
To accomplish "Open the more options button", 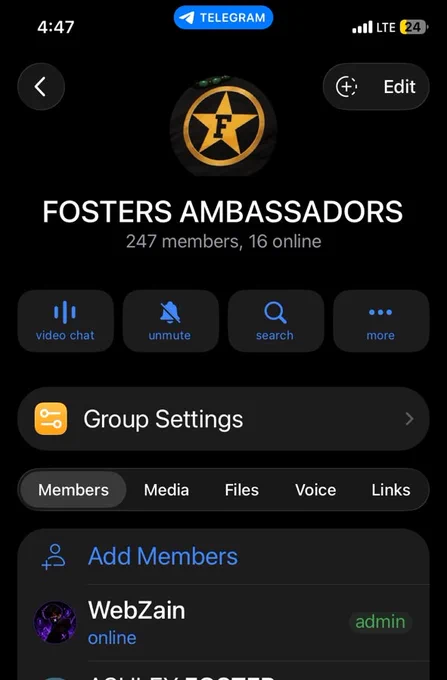I will pyautogui.click(x=381, y=321).
